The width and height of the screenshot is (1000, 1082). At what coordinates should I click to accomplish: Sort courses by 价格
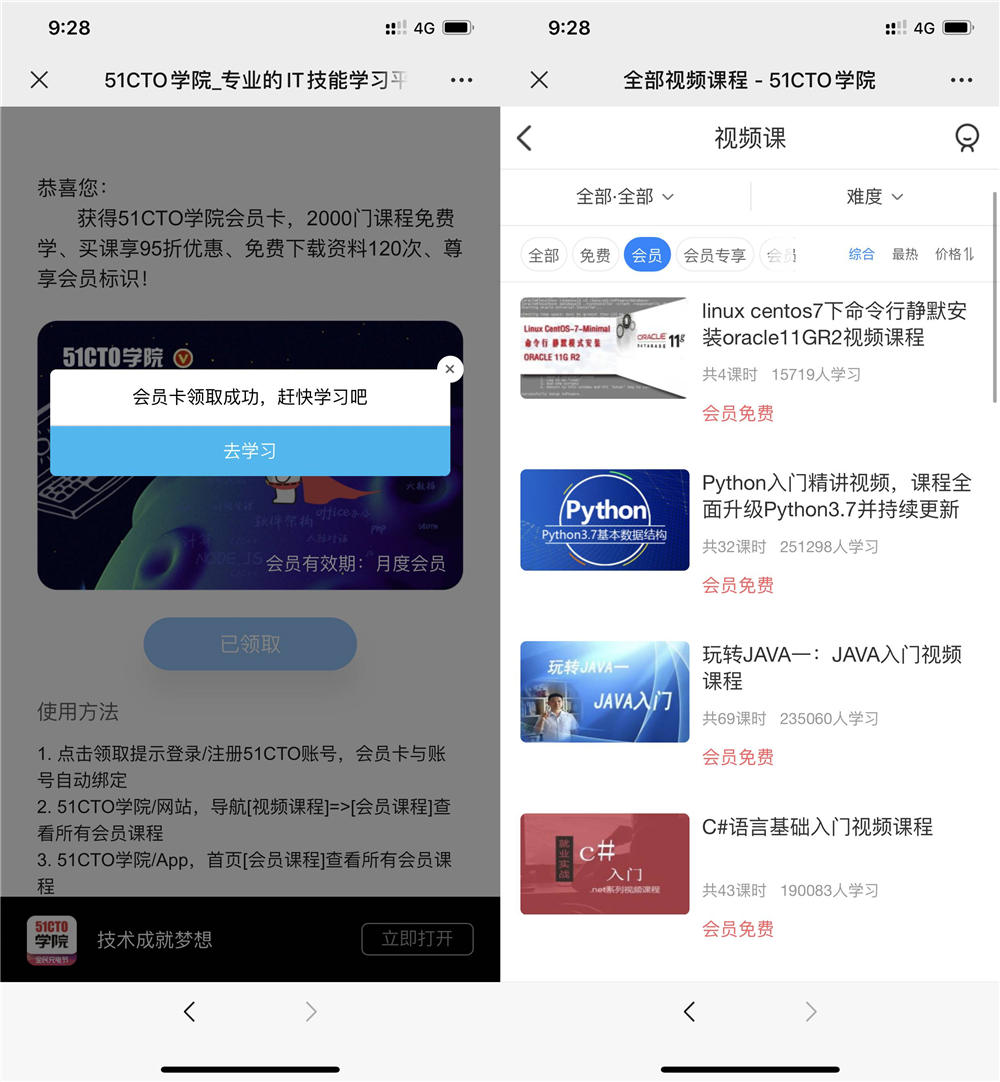click(953, 254)
